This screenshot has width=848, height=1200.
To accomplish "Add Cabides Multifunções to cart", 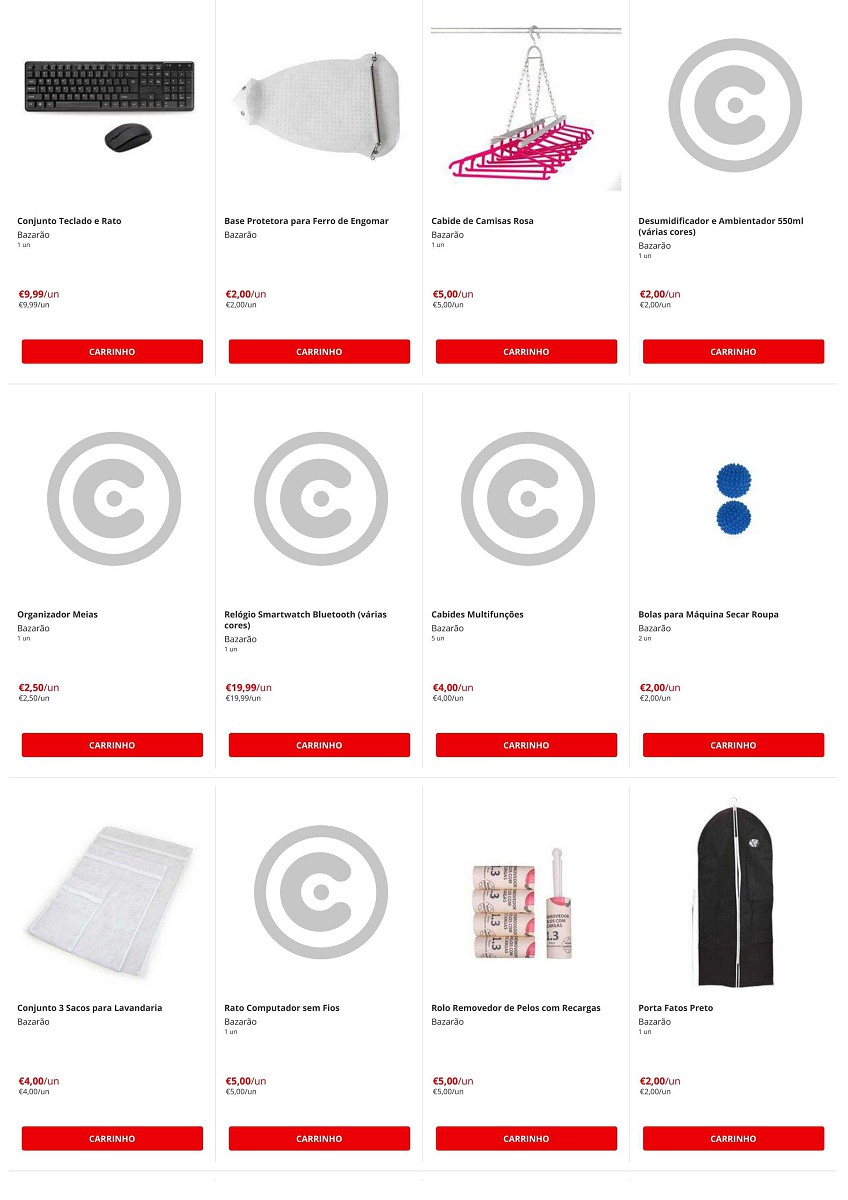I will [526, 745].
